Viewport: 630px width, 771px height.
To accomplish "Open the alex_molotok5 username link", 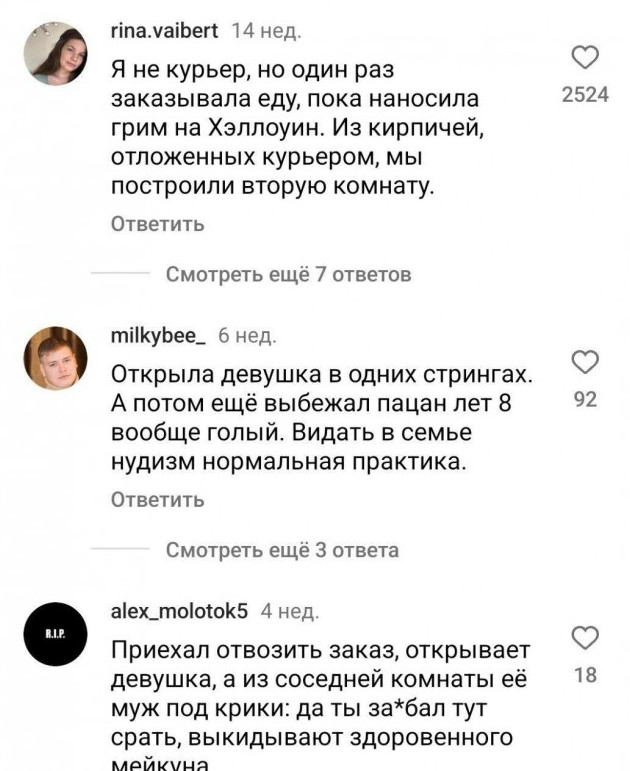I will (x=180, y=610).
